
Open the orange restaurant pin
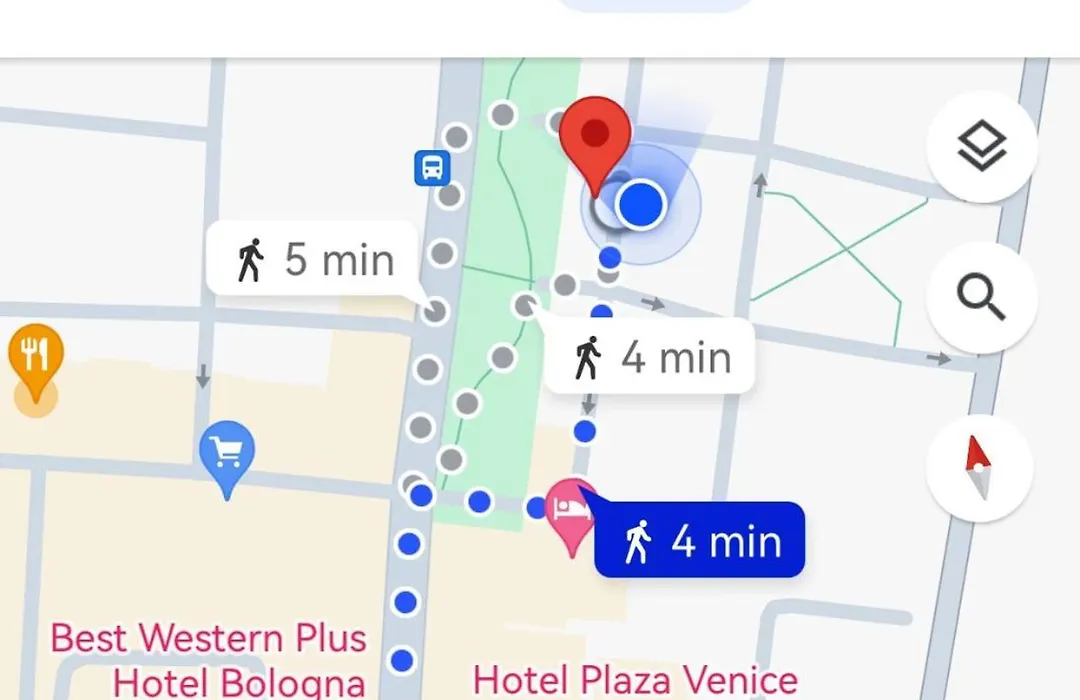coord(36,357)
